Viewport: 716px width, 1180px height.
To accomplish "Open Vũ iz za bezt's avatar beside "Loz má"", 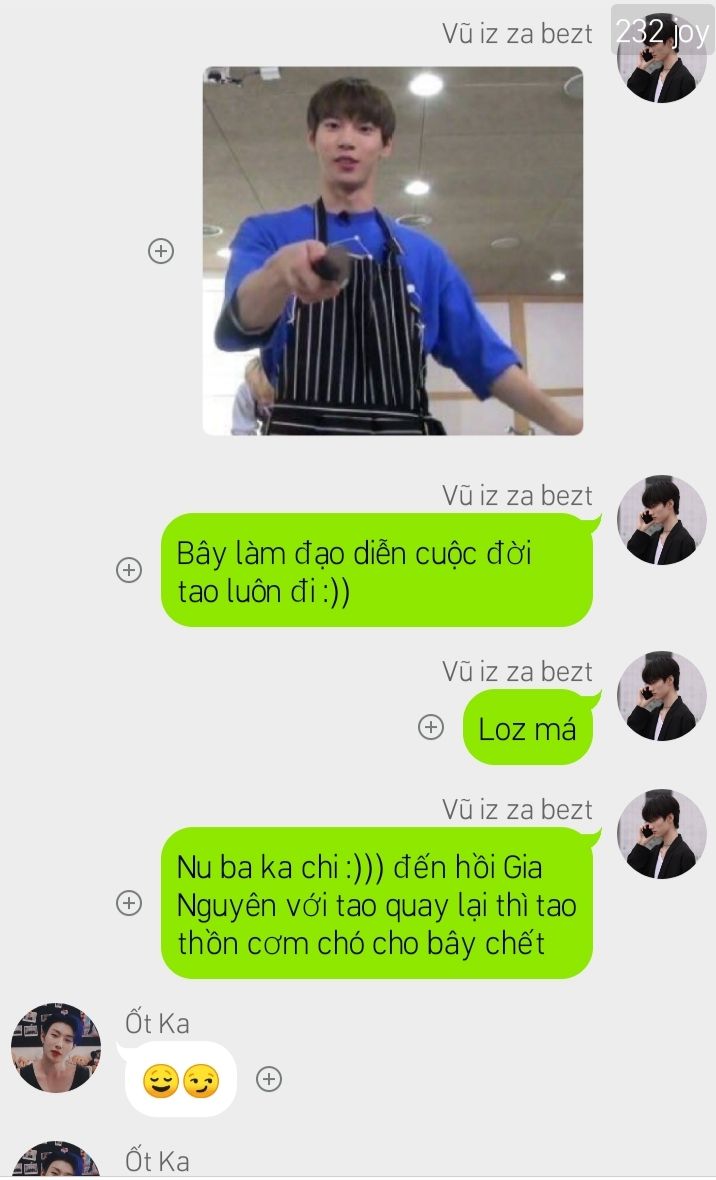I will [661, 696].
